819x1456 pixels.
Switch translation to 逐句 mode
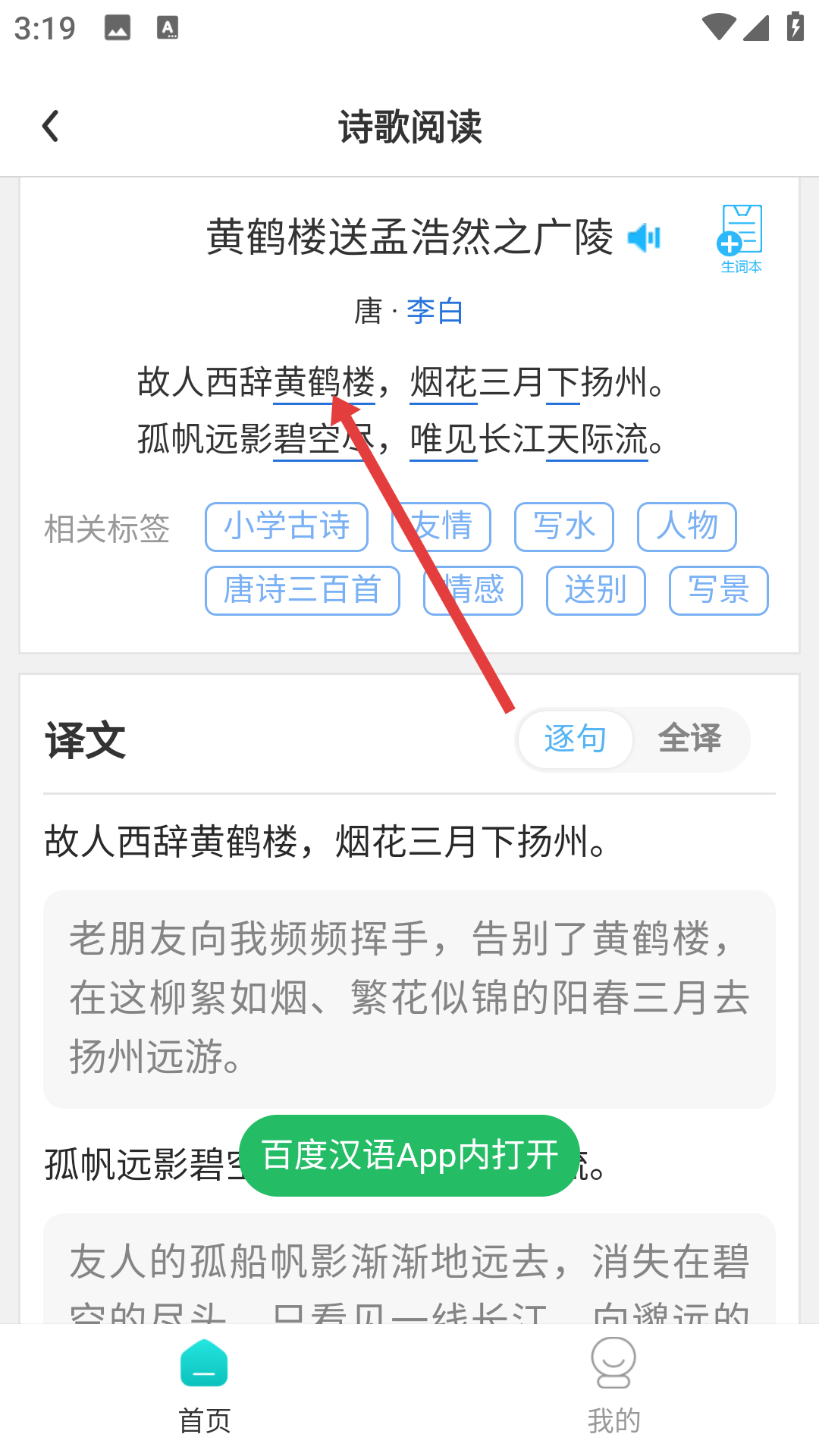pyautogui.click(x=575, y=739)
